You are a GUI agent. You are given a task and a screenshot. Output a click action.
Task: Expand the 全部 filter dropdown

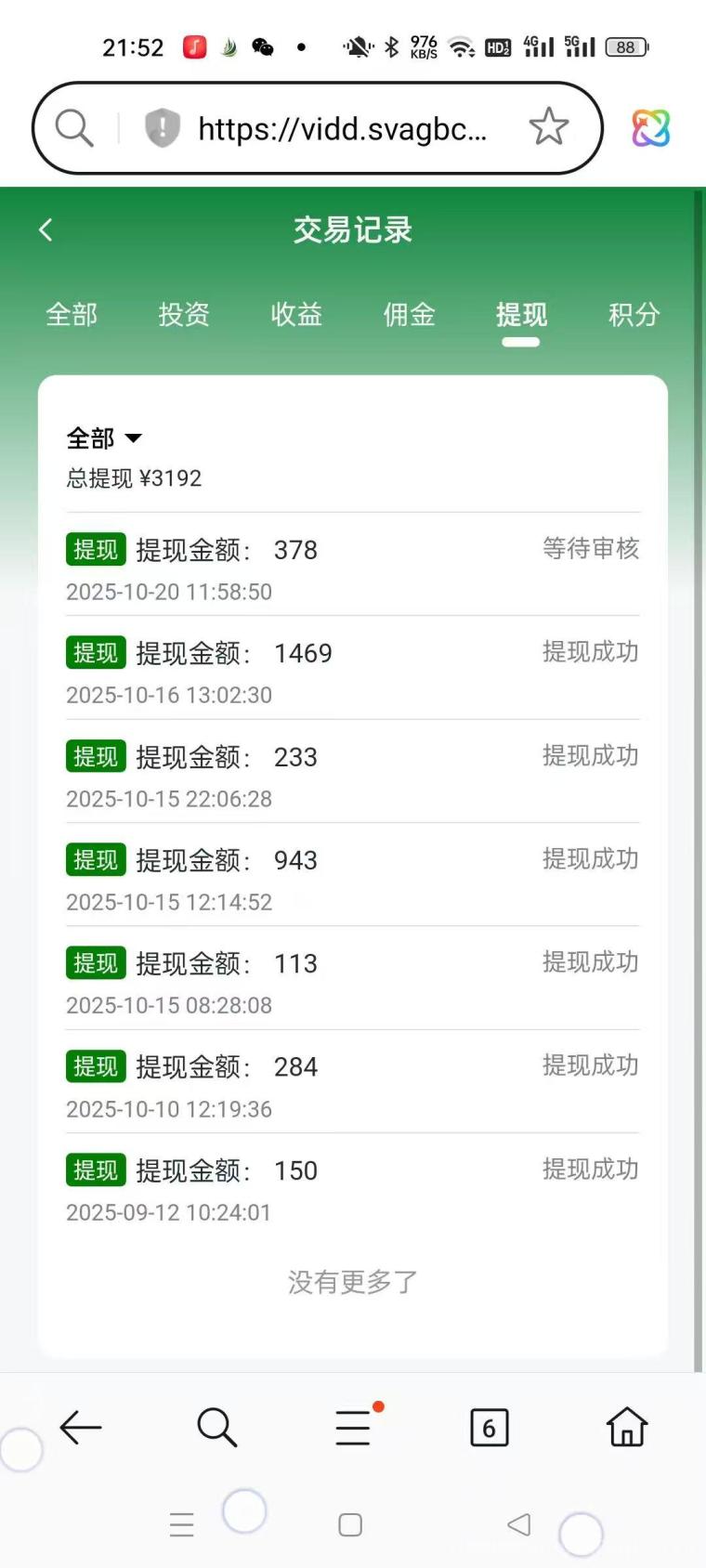pyautogui.click(x=104, y=438)
